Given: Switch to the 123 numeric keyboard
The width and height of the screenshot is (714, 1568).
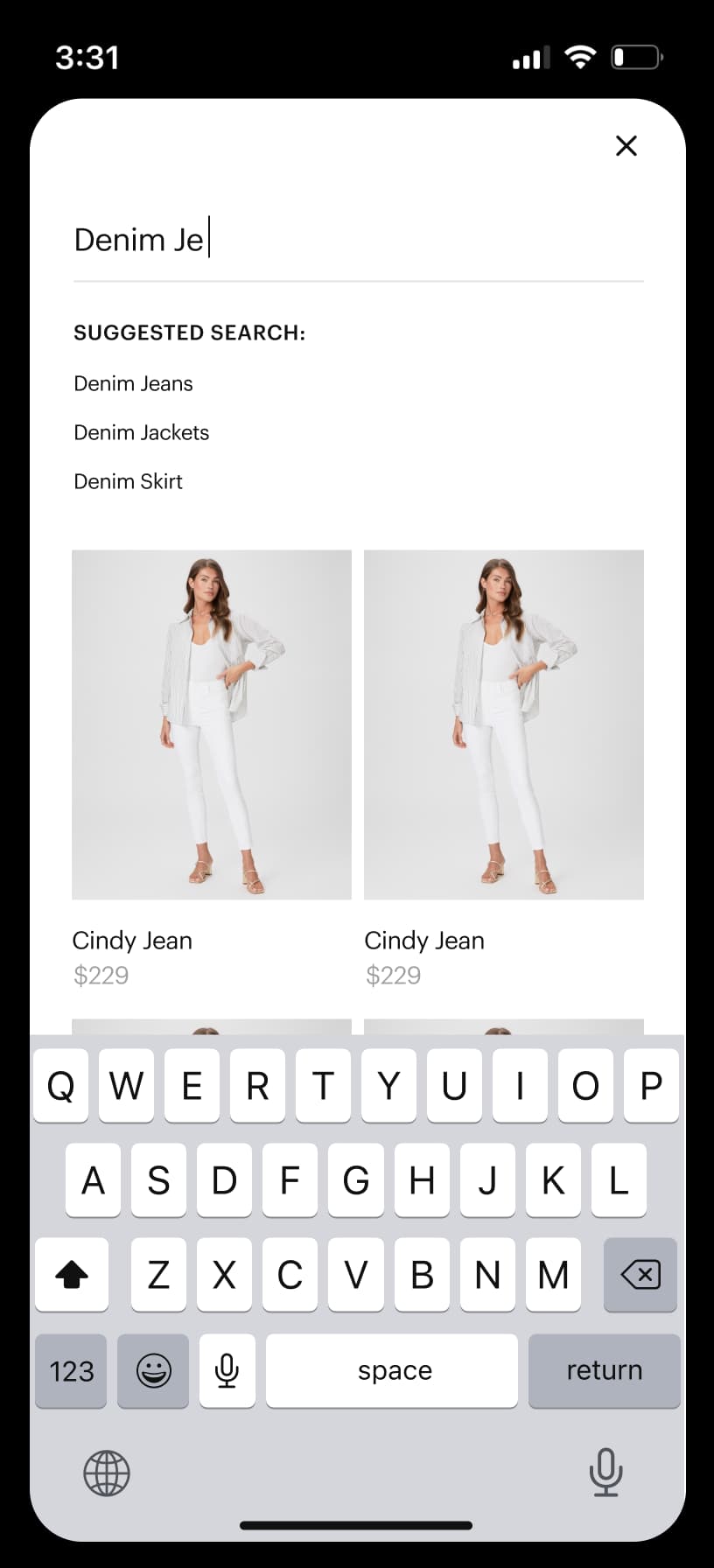Looking at the screenshot, I should [71, 1370].
